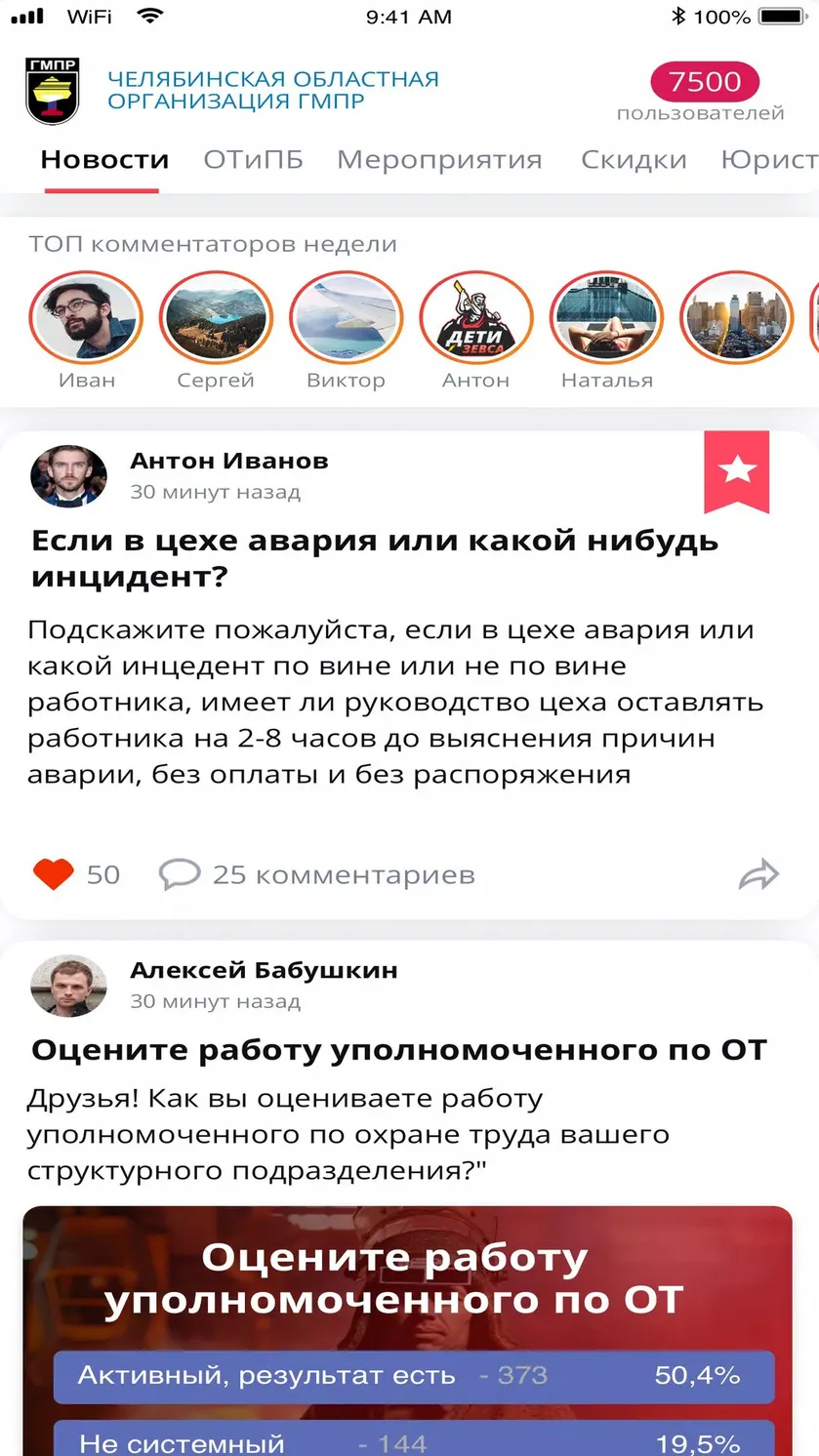Go to the Скидки tab

click(634, 160)
